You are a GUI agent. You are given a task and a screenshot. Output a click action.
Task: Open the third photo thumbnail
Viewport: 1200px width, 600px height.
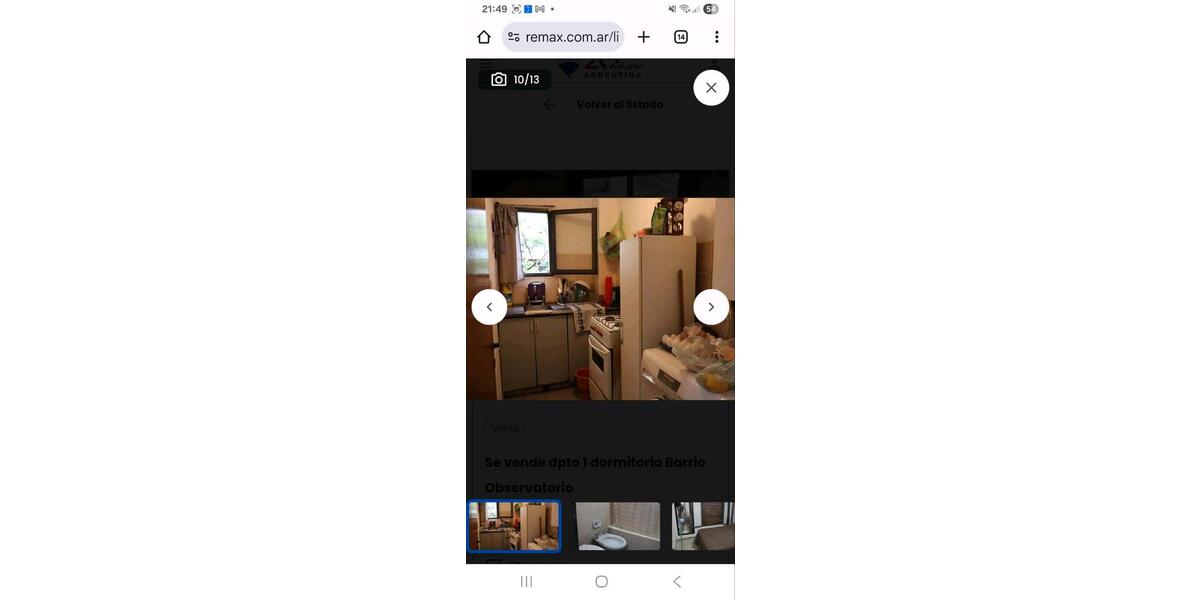click(x=703, y=526)
